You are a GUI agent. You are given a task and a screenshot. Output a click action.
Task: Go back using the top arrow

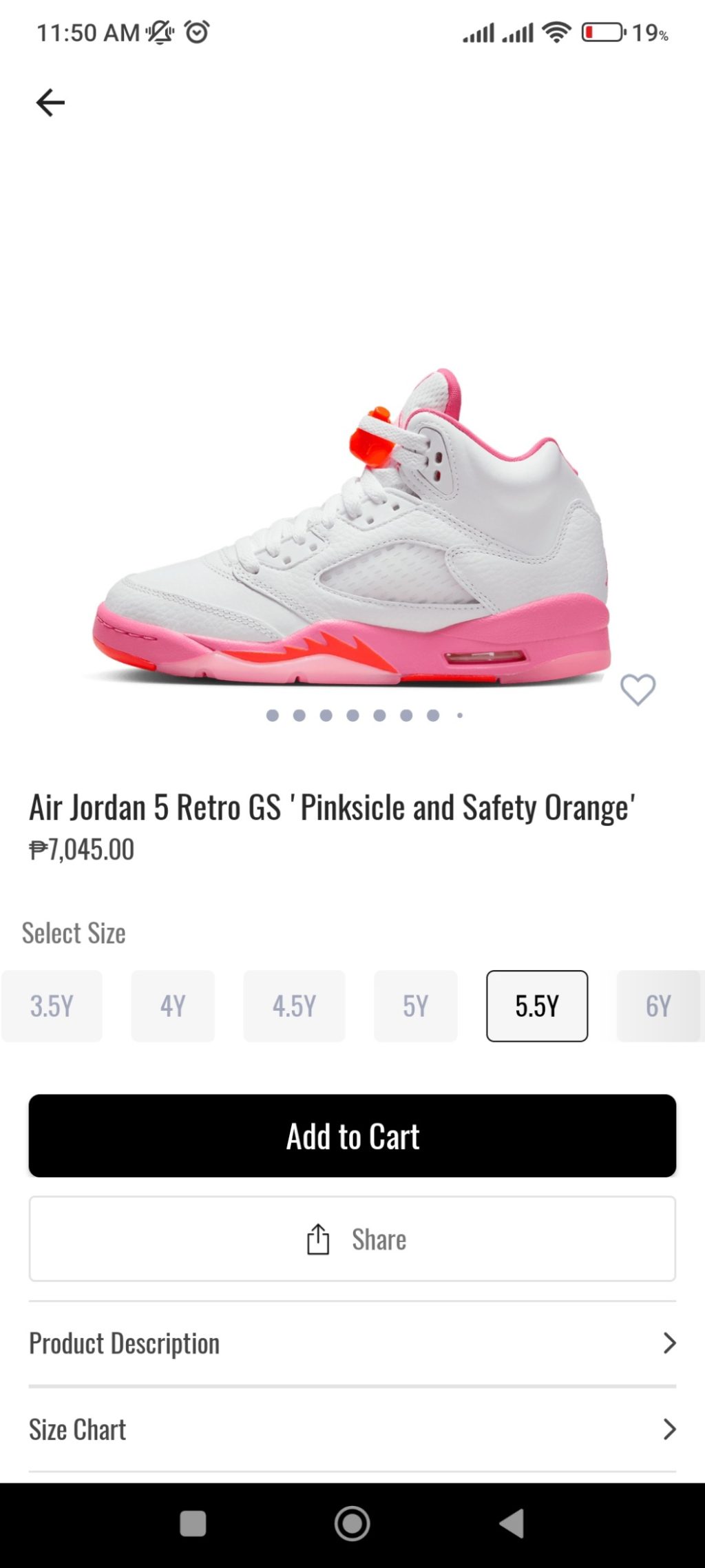50,103
